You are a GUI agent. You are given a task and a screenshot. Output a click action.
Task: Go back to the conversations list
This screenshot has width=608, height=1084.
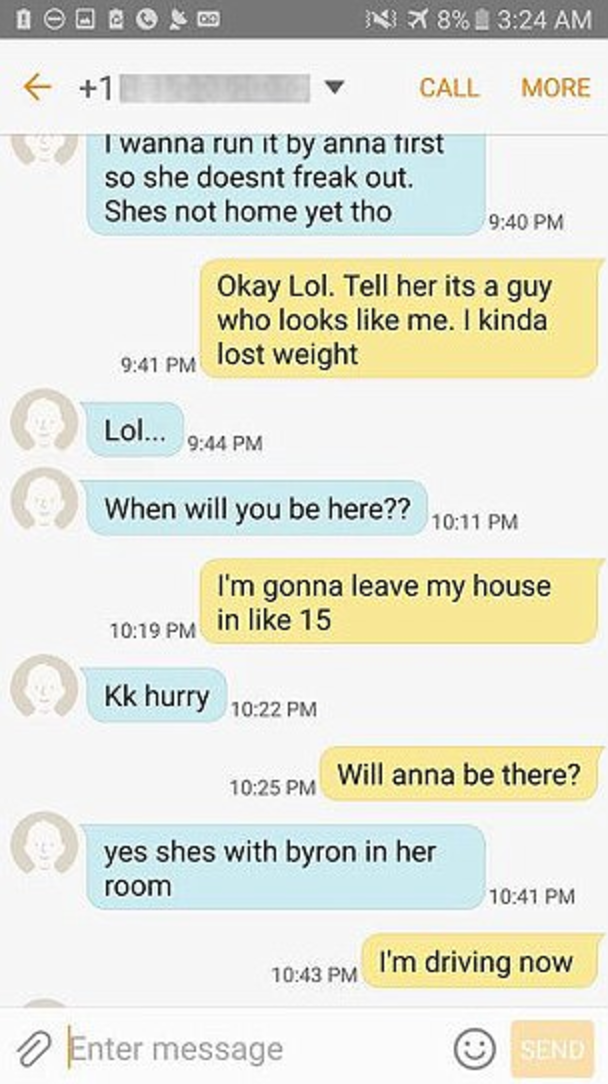point(37,87)
